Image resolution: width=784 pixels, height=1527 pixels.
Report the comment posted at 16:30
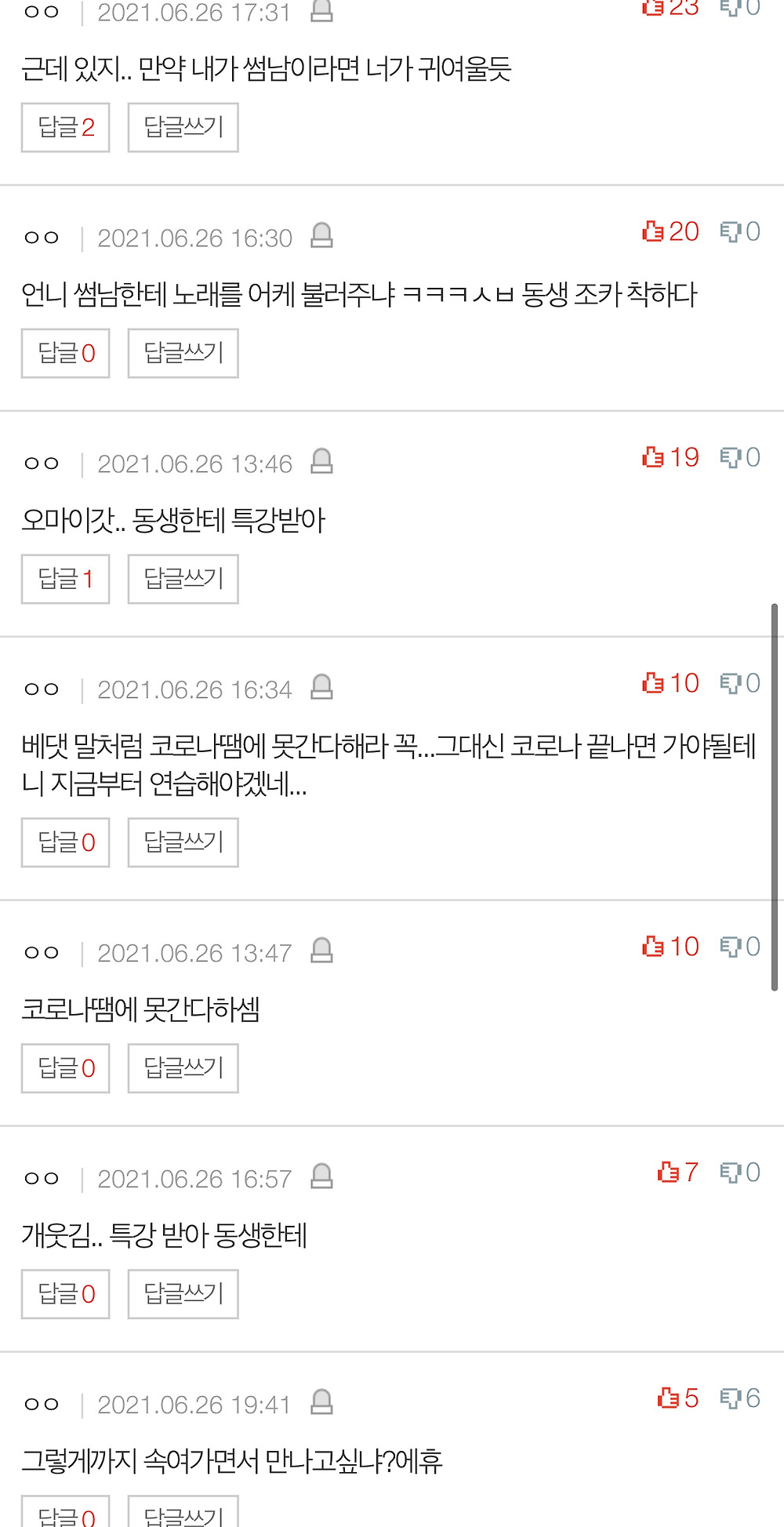(x=322, y=235)
